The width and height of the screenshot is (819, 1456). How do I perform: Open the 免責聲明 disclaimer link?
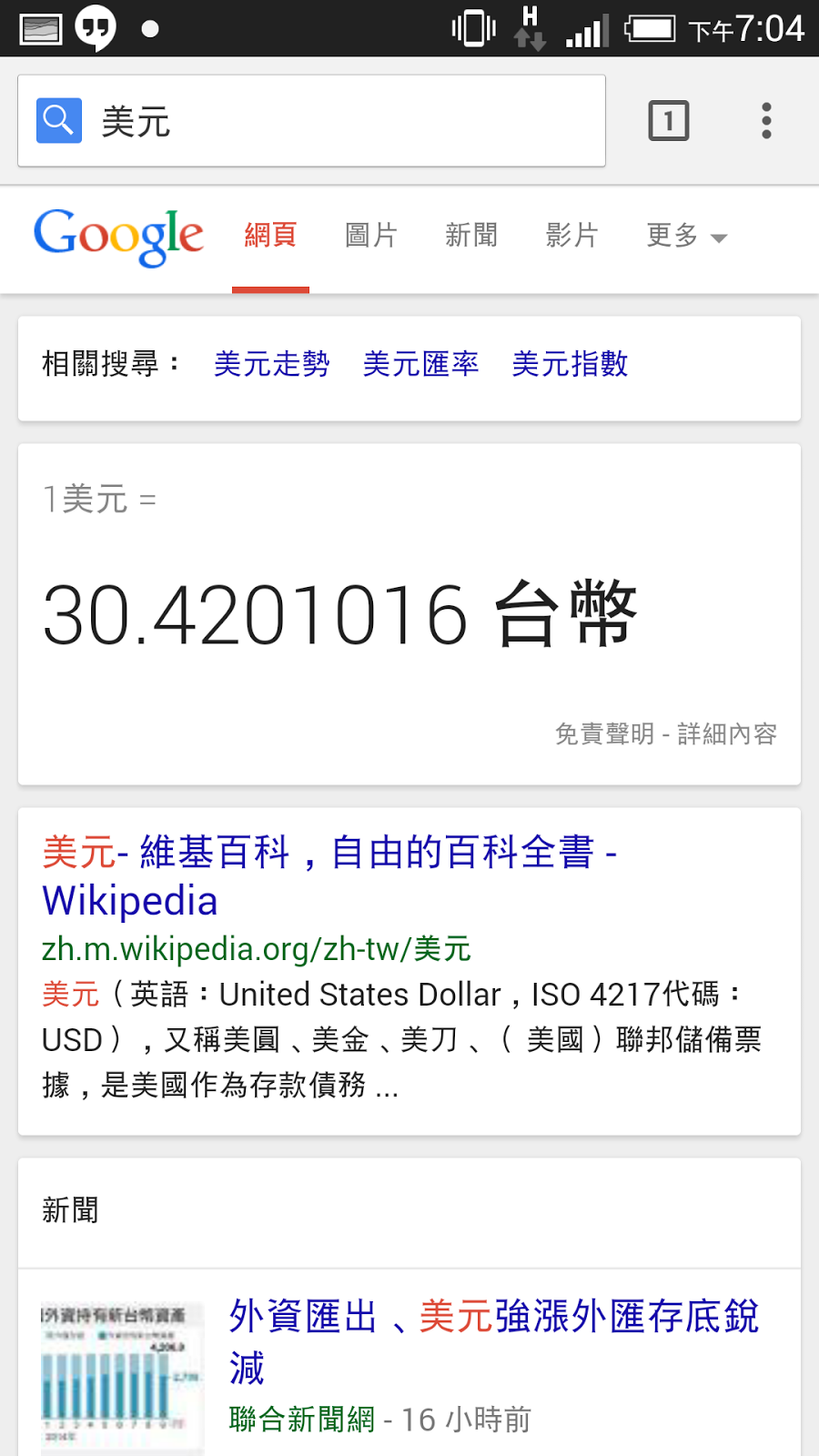tap(604, 733)
